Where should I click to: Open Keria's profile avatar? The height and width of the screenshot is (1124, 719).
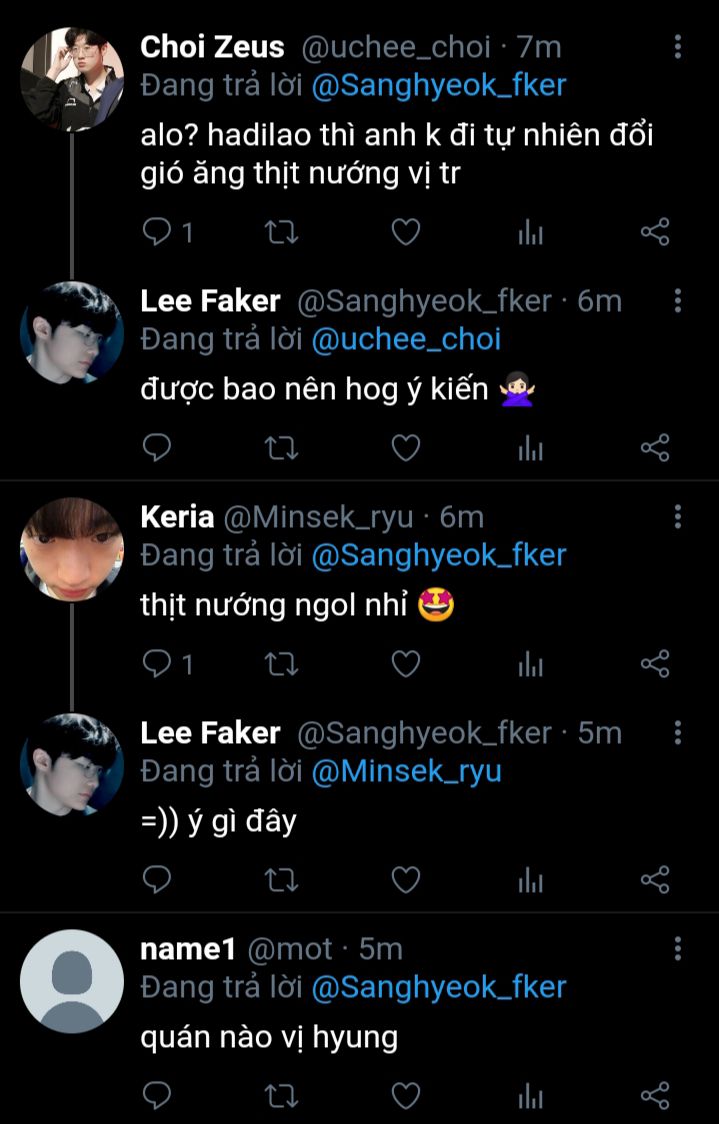click(72, 549)
